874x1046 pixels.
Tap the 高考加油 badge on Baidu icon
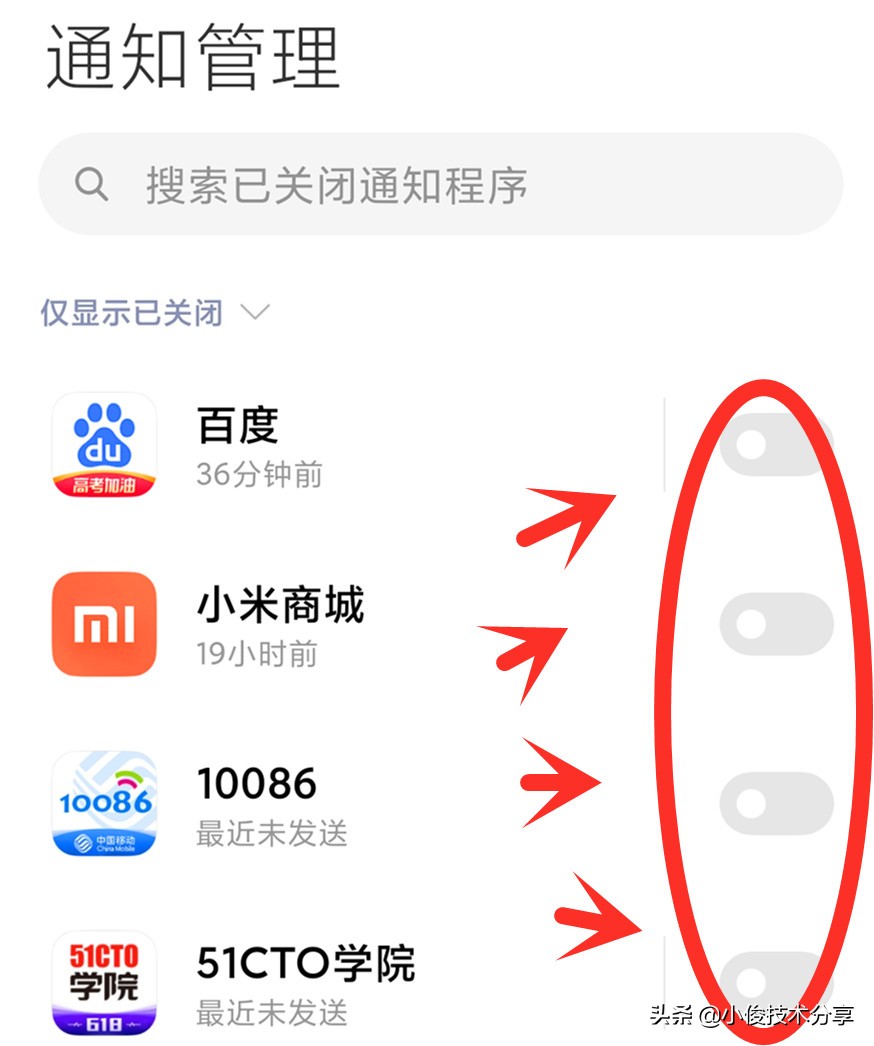pos(105,483)
